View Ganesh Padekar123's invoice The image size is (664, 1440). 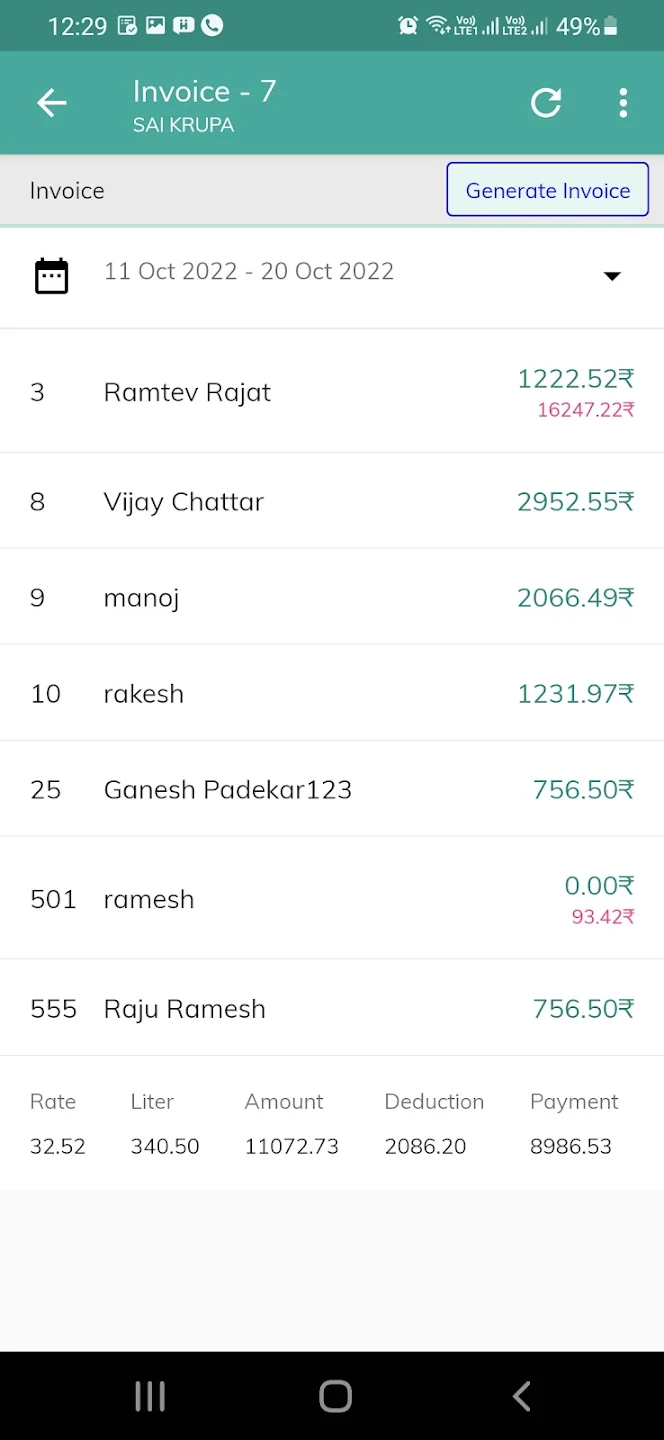[x=332, y=789]
